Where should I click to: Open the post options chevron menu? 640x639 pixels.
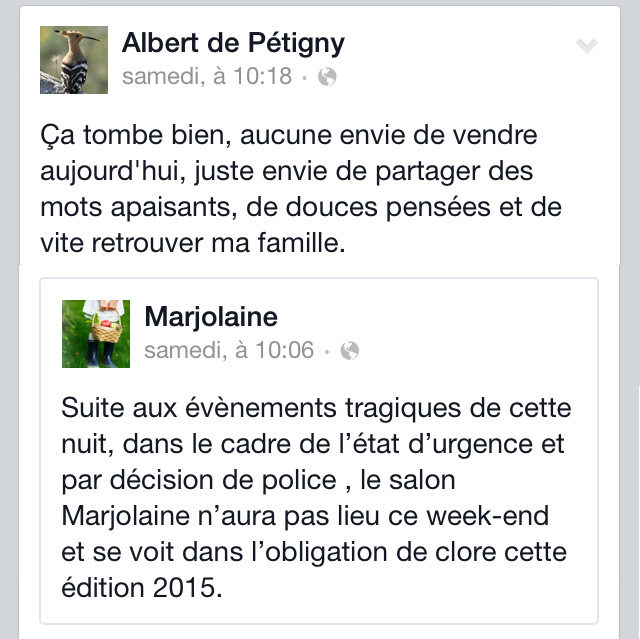click(587, 46)
